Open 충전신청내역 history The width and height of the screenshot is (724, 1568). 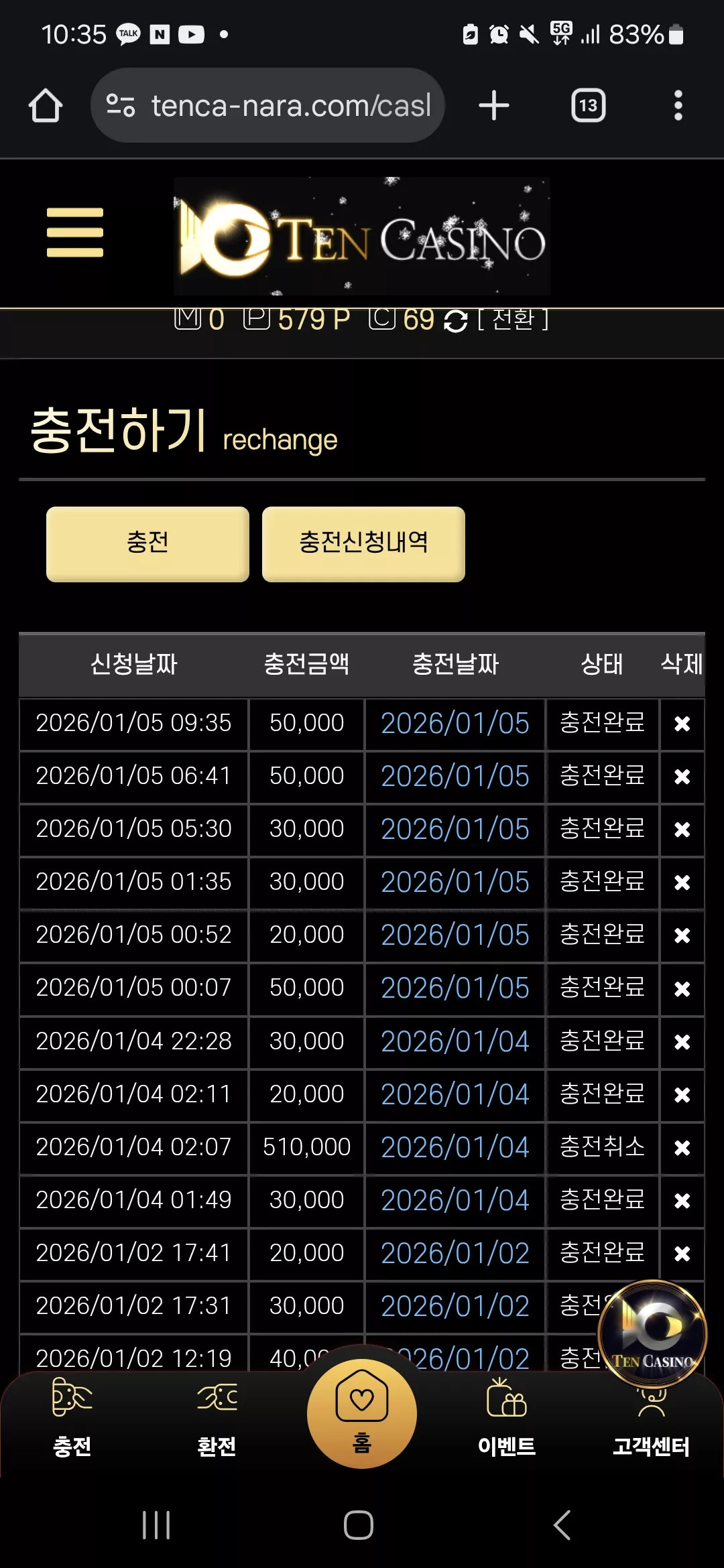pos(363,544)
